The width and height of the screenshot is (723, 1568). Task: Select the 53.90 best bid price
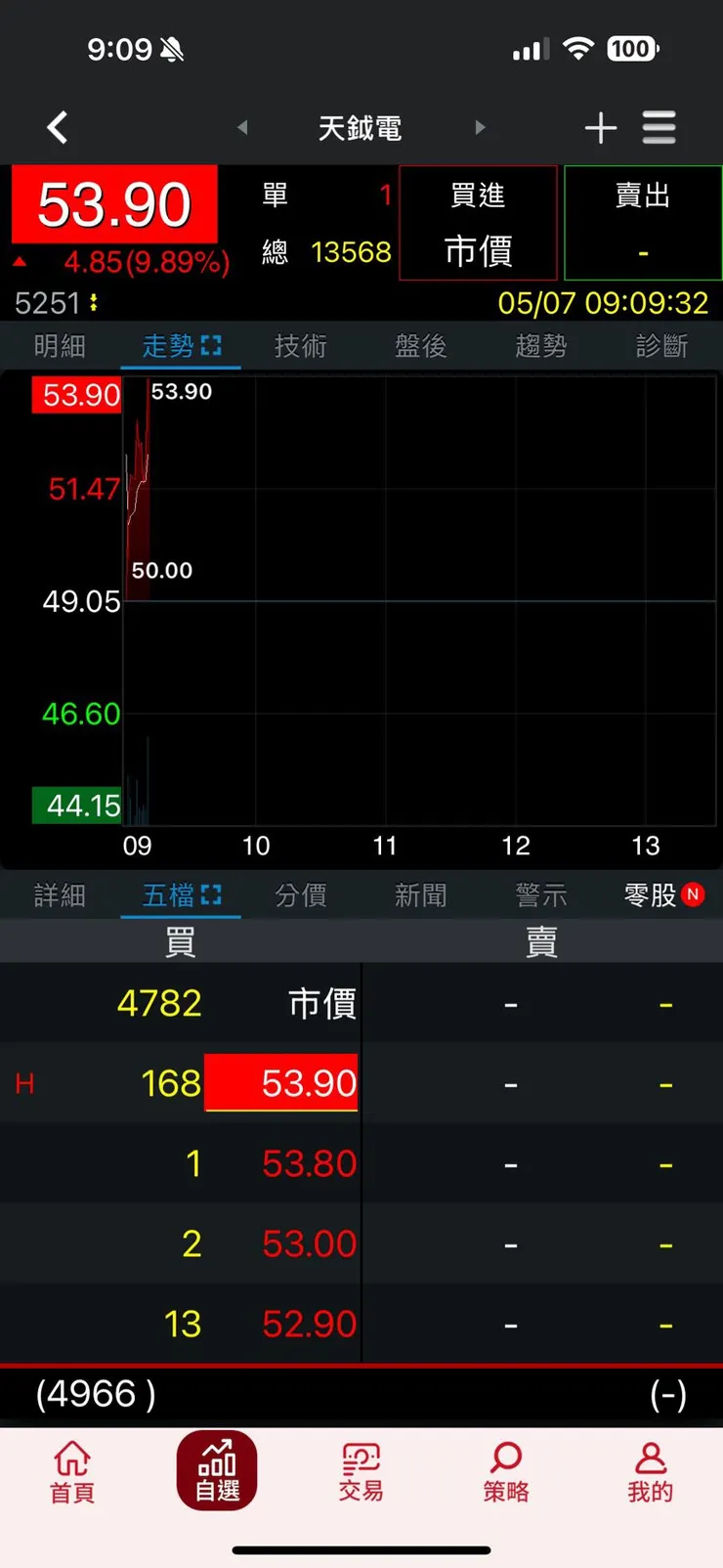pyautogui.click(x=281, y=1082)
